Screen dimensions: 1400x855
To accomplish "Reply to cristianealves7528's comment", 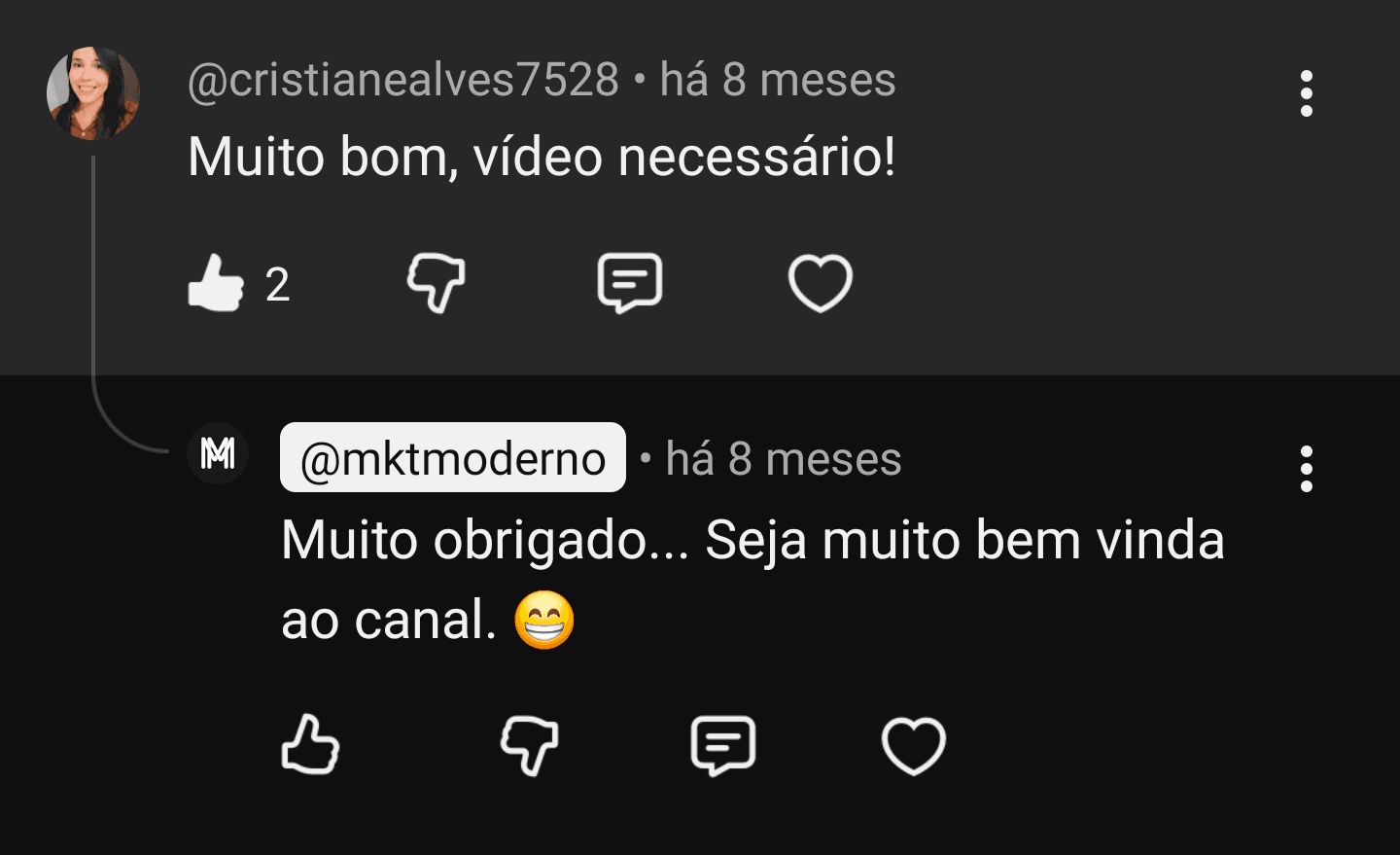I will [x=629, y=283].
